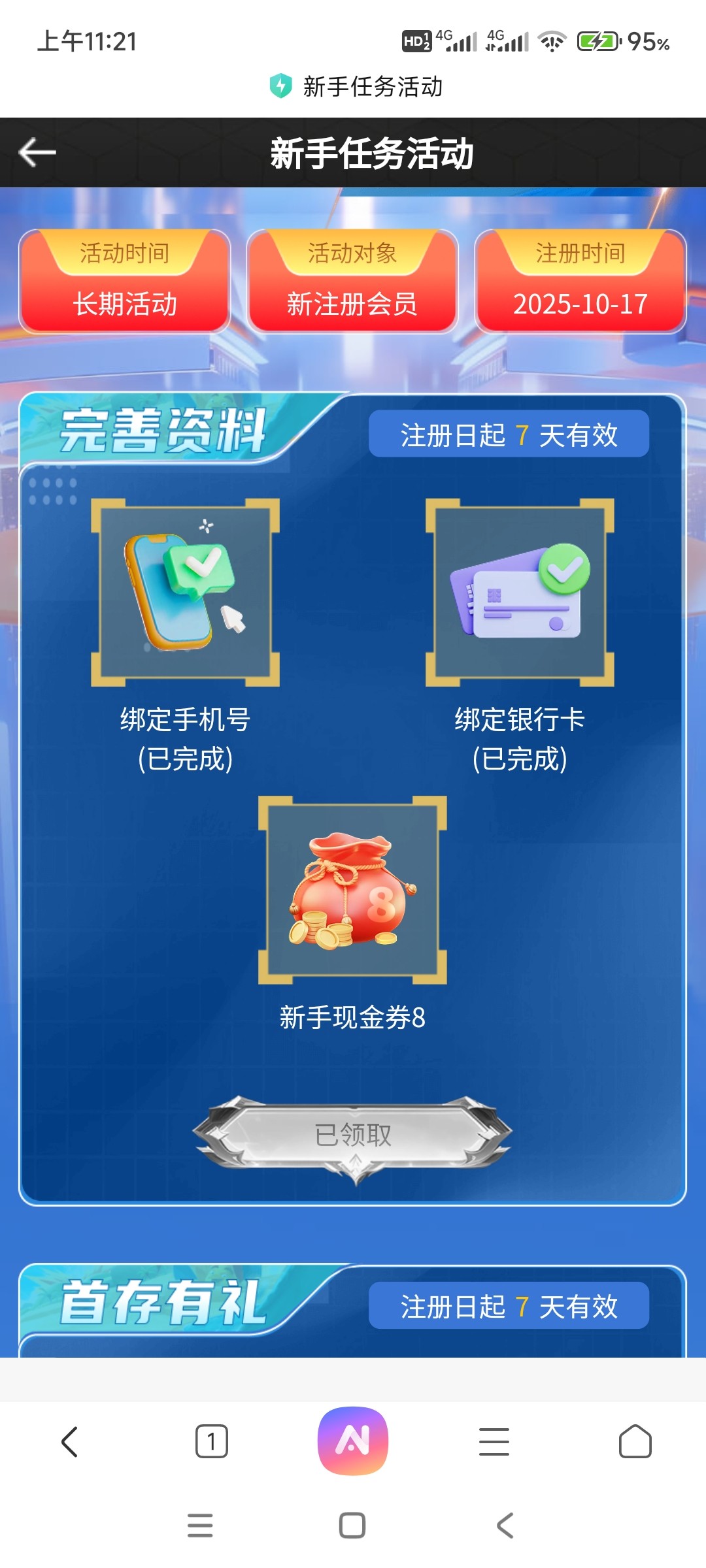Open the browser menu
The image size is (706, 1568).
(494, 1441)
